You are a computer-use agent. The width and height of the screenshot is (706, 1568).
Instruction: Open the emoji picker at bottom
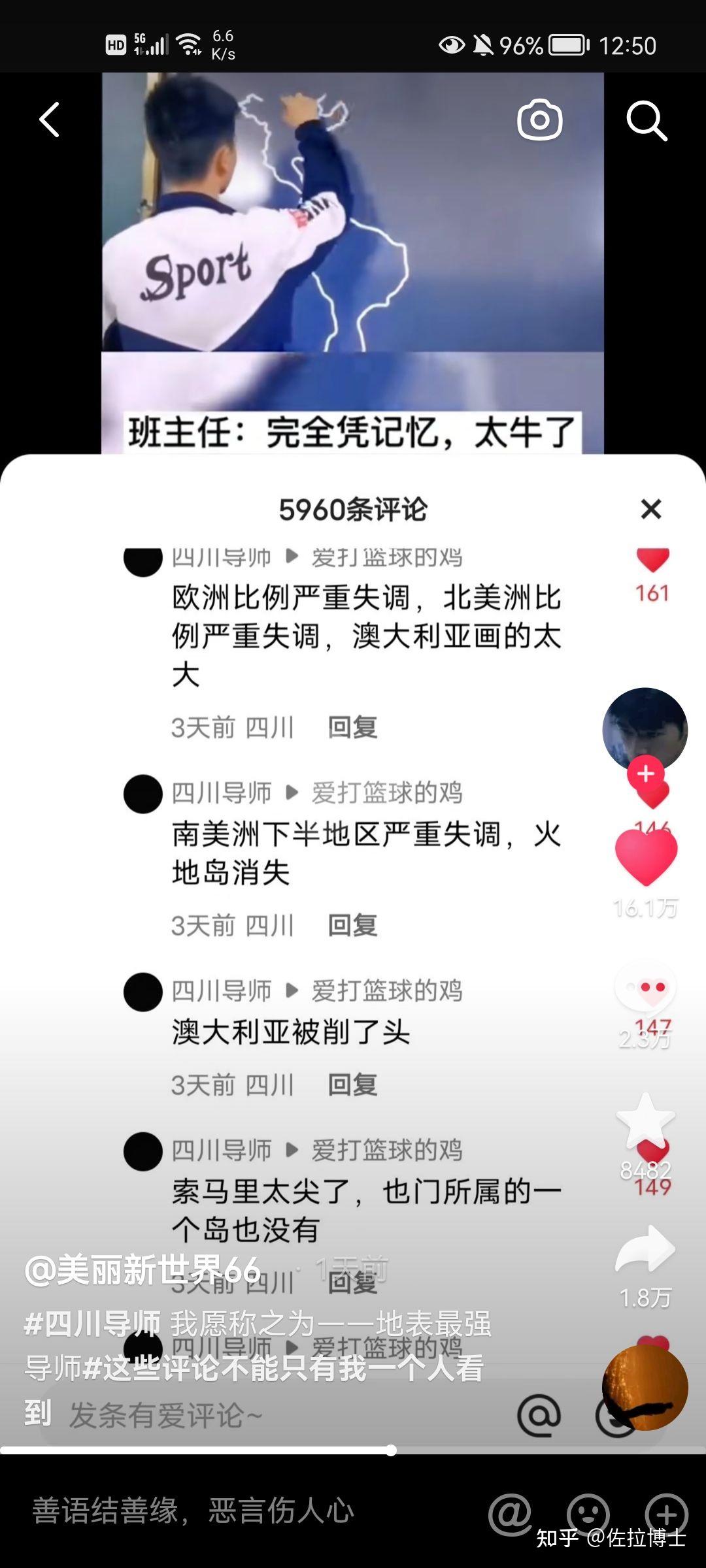click(588, 1514)
